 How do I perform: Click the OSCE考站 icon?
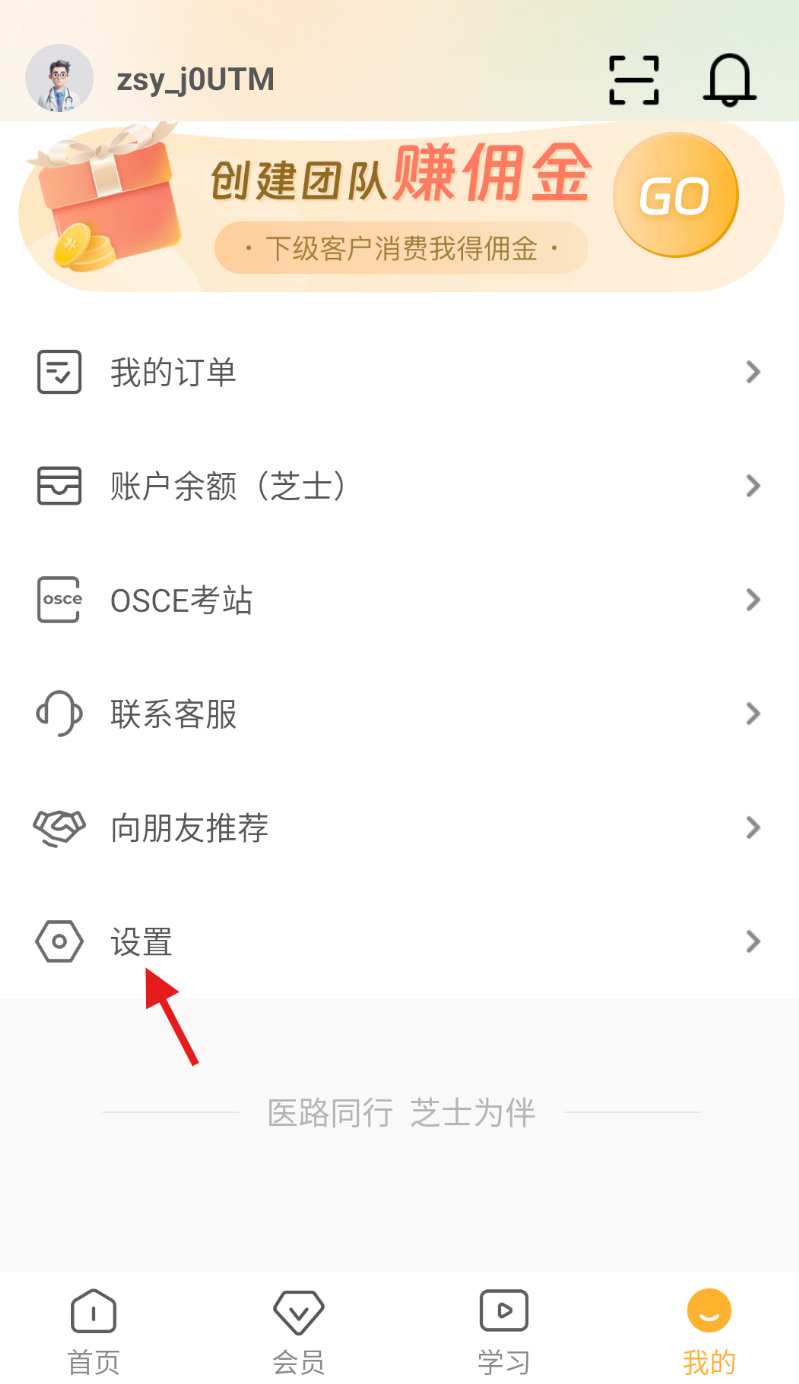pyautogui.click(x=59, y=599)
